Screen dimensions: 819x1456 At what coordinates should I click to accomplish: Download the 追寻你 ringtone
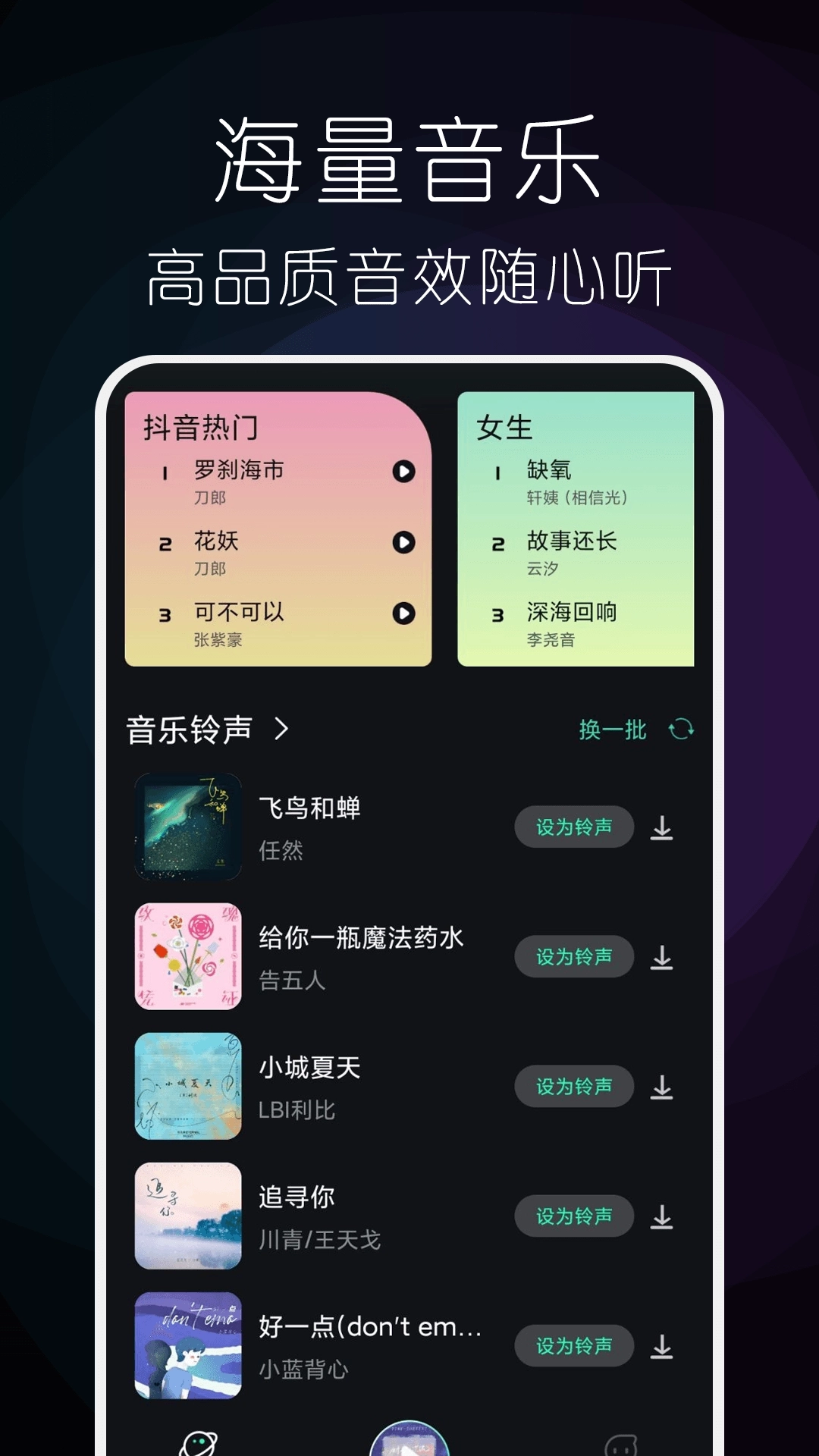point(663,1216)
